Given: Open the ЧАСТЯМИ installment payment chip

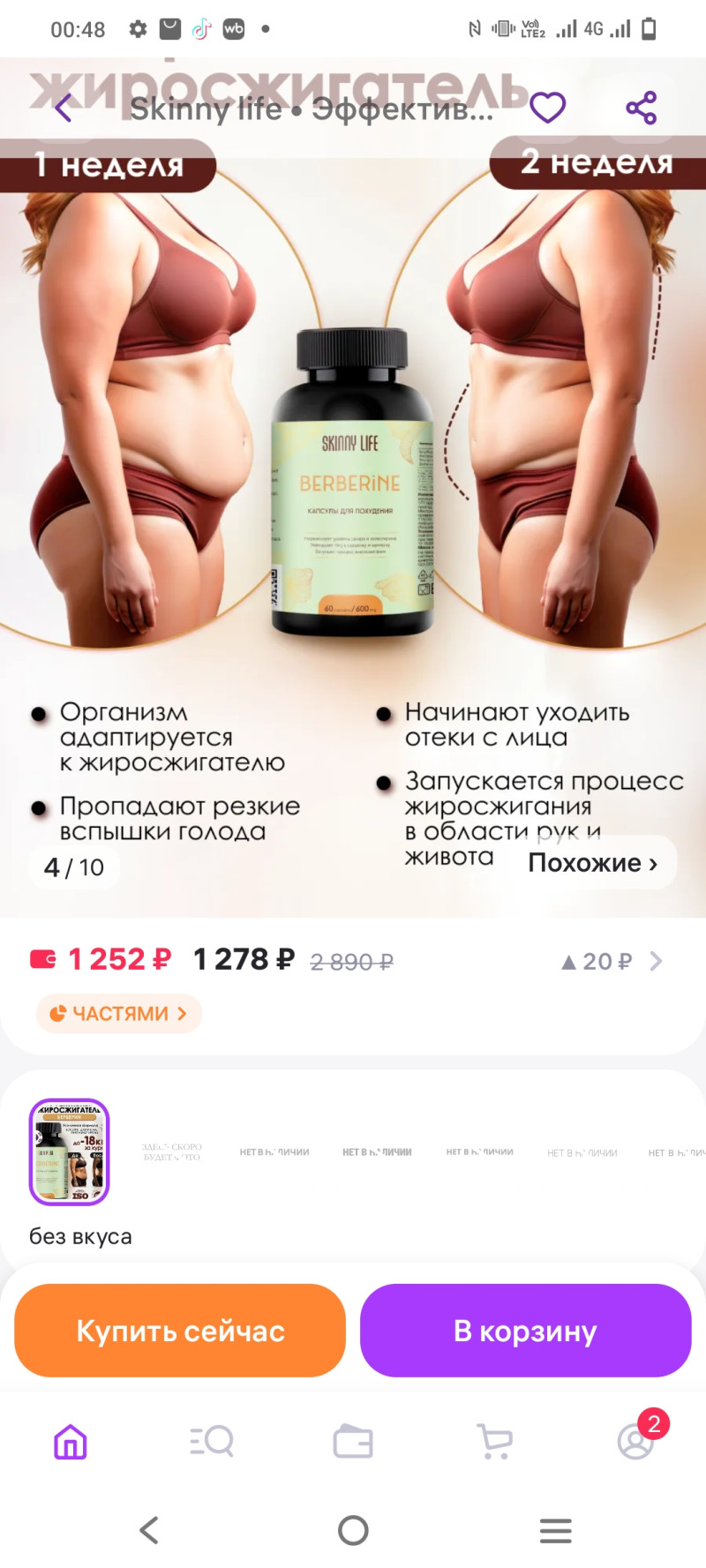Looking at the screenshot, I should tap(119, 1013).
